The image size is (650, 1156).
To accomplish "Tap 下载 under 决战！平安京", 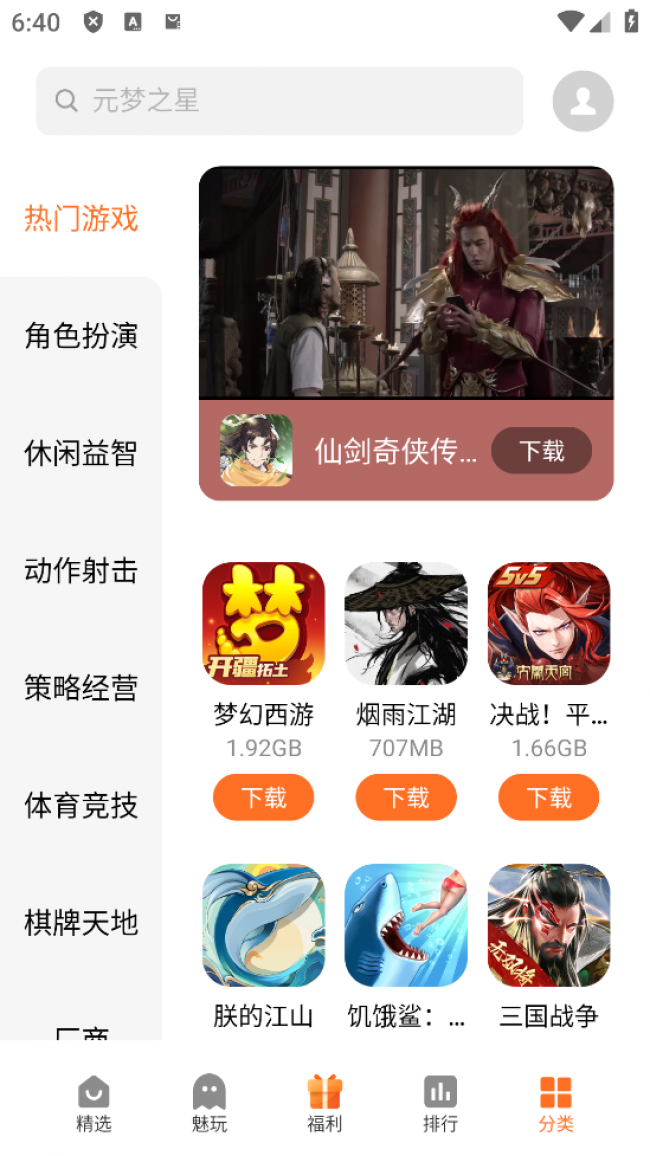I will click(x=549, y=797).
